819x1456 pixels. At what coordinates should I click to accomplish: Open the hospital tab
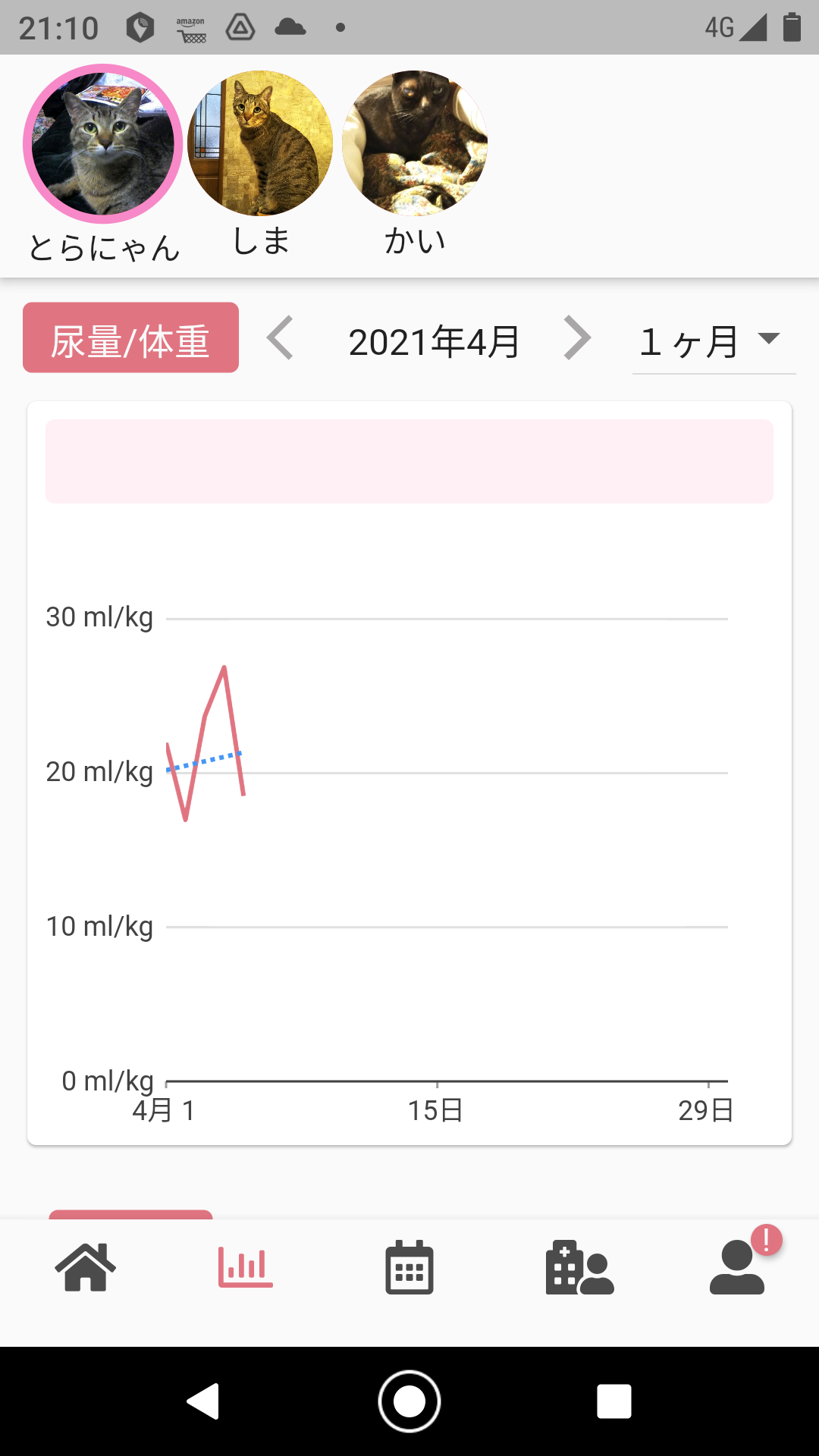[579, 1267]
